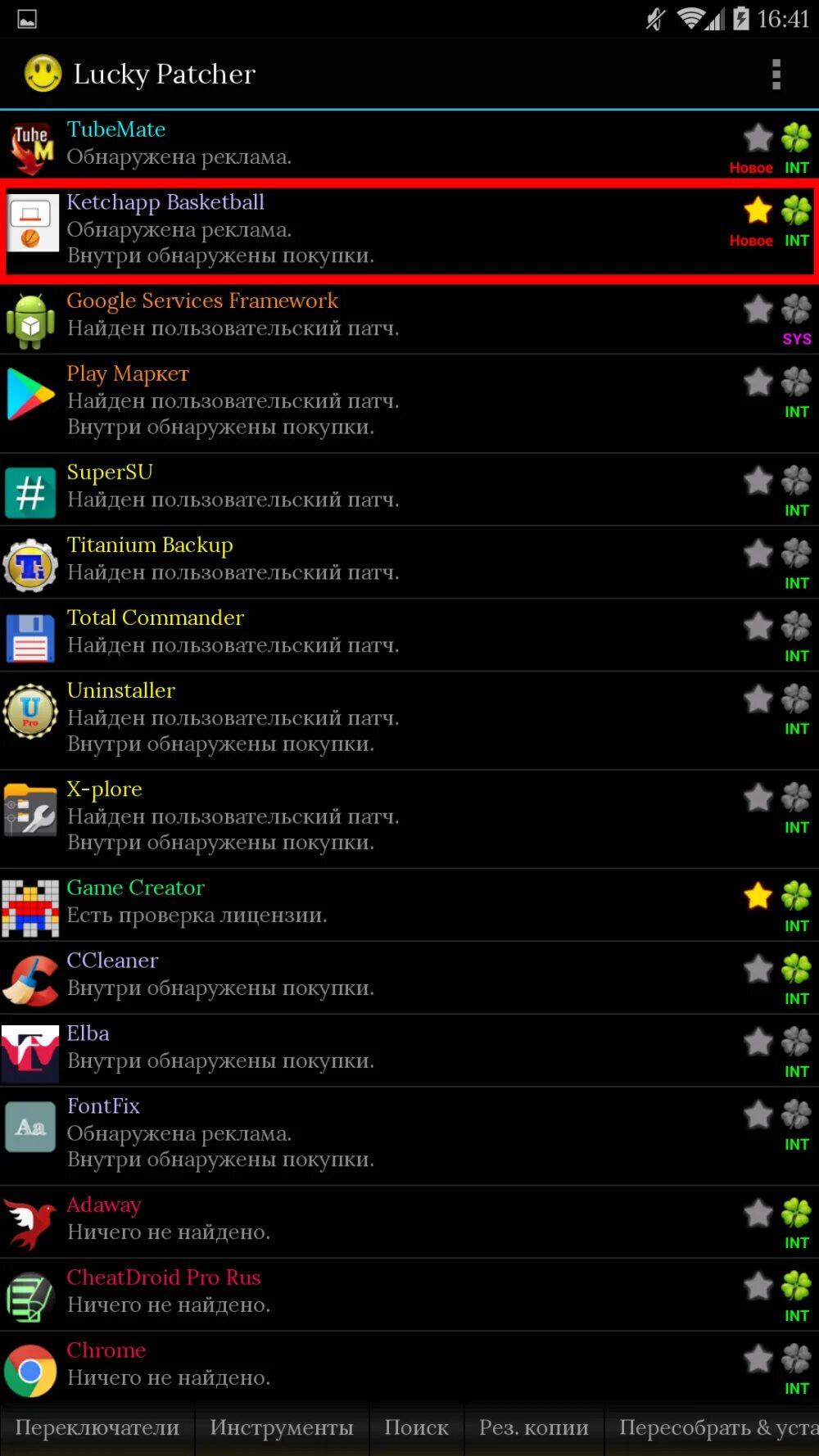Choose Titanium Backup from the list
Viewport: 819px width, 1456px height.
coord(409,563)
